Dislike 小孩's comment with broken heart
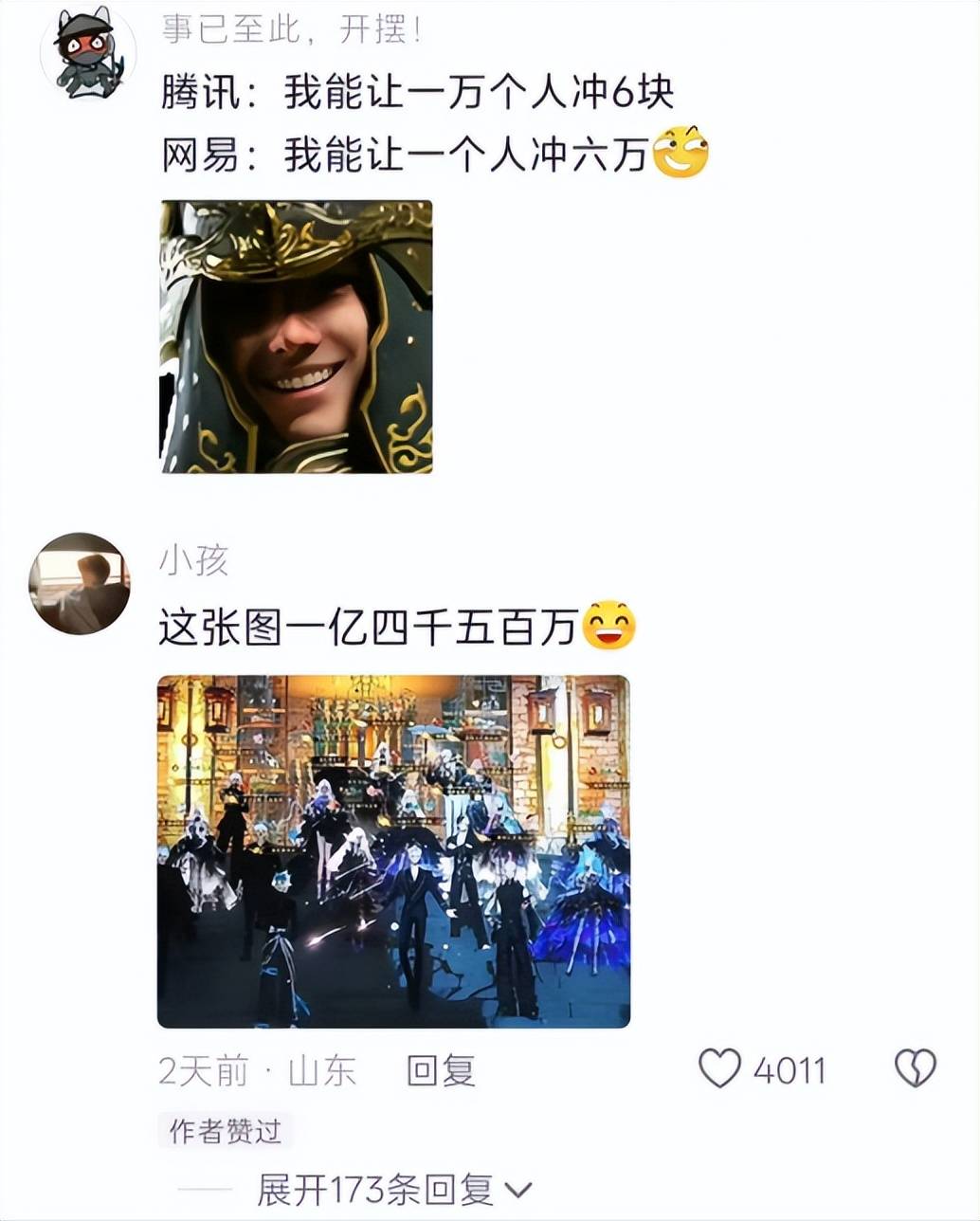The width and height of the screenshot is (980, 1221). (x=915, y=1068)
